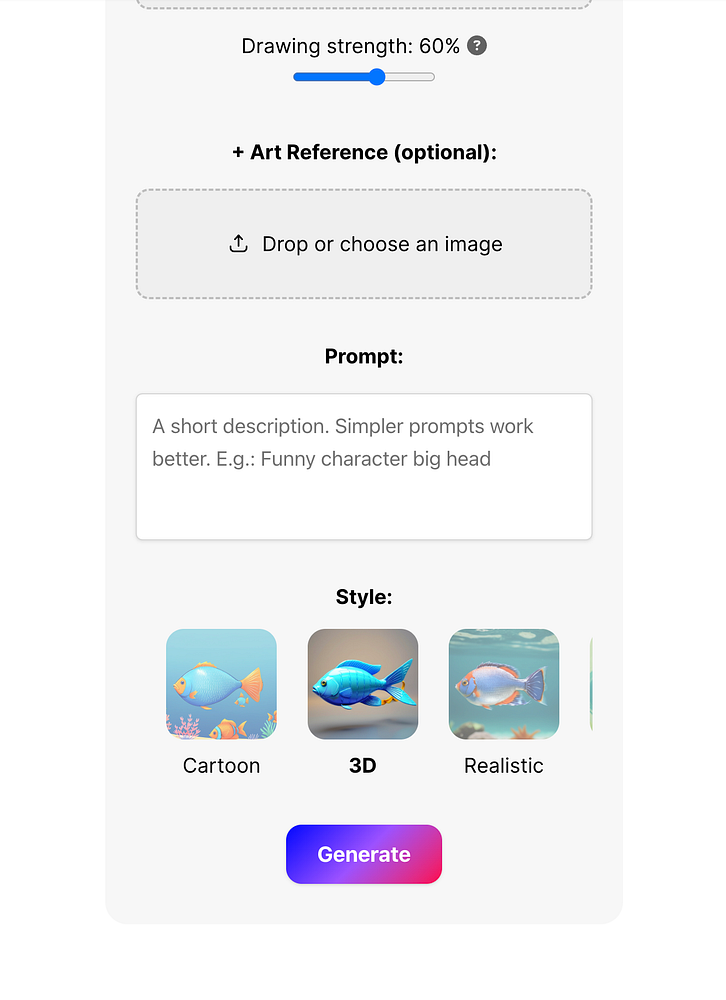Select the Realistic style
This screenshot has width=726, height=1000.
(503, 685)
